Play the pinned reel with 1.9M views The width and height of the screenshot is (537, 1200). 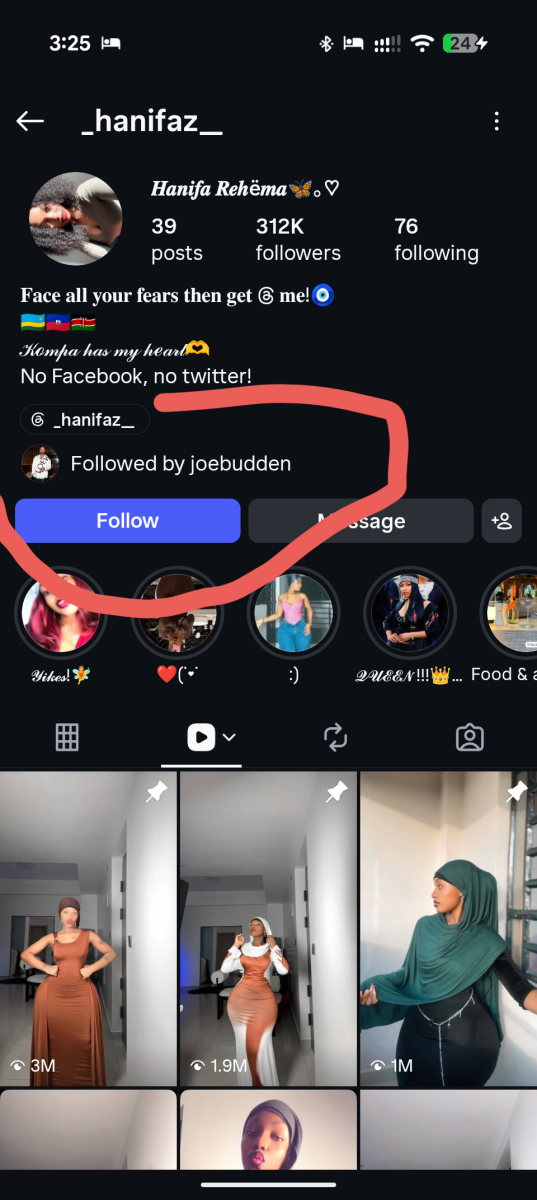click(268, 929)
